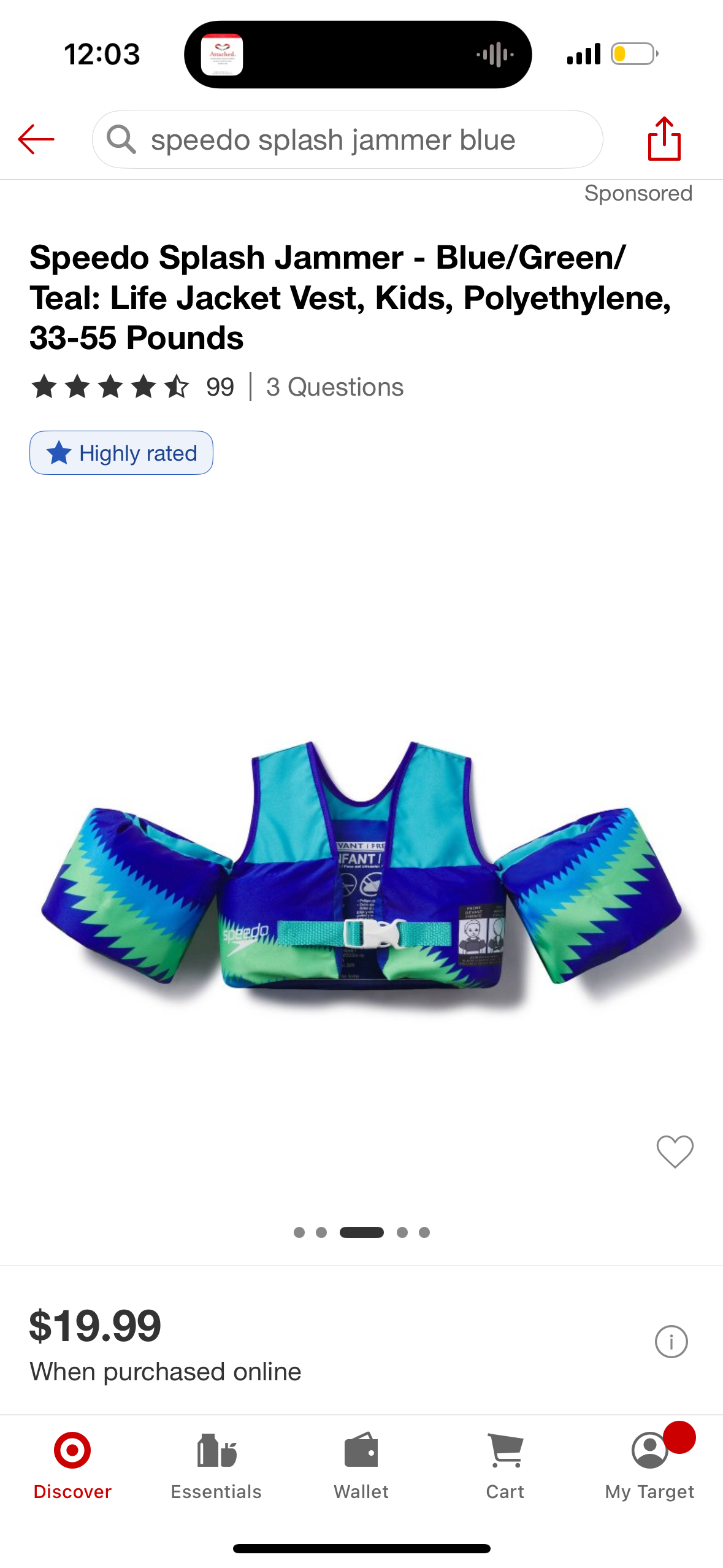Go back with the red arrow

(x=37, y=139)
